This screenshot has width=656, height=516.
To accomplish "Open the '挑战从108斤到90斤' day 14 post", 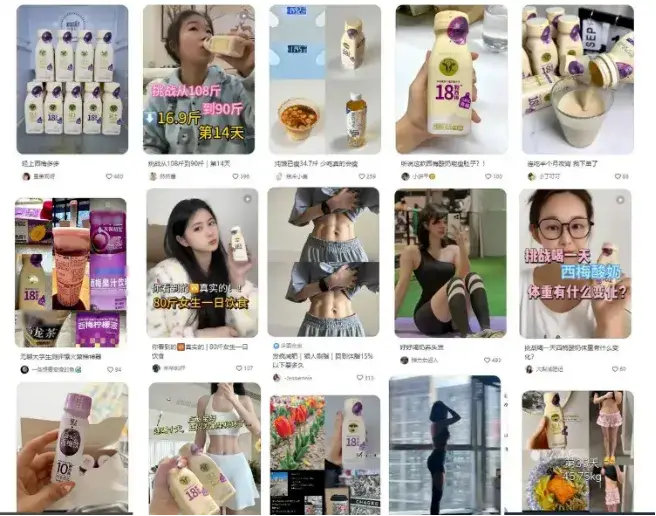I will coord(198,80).
